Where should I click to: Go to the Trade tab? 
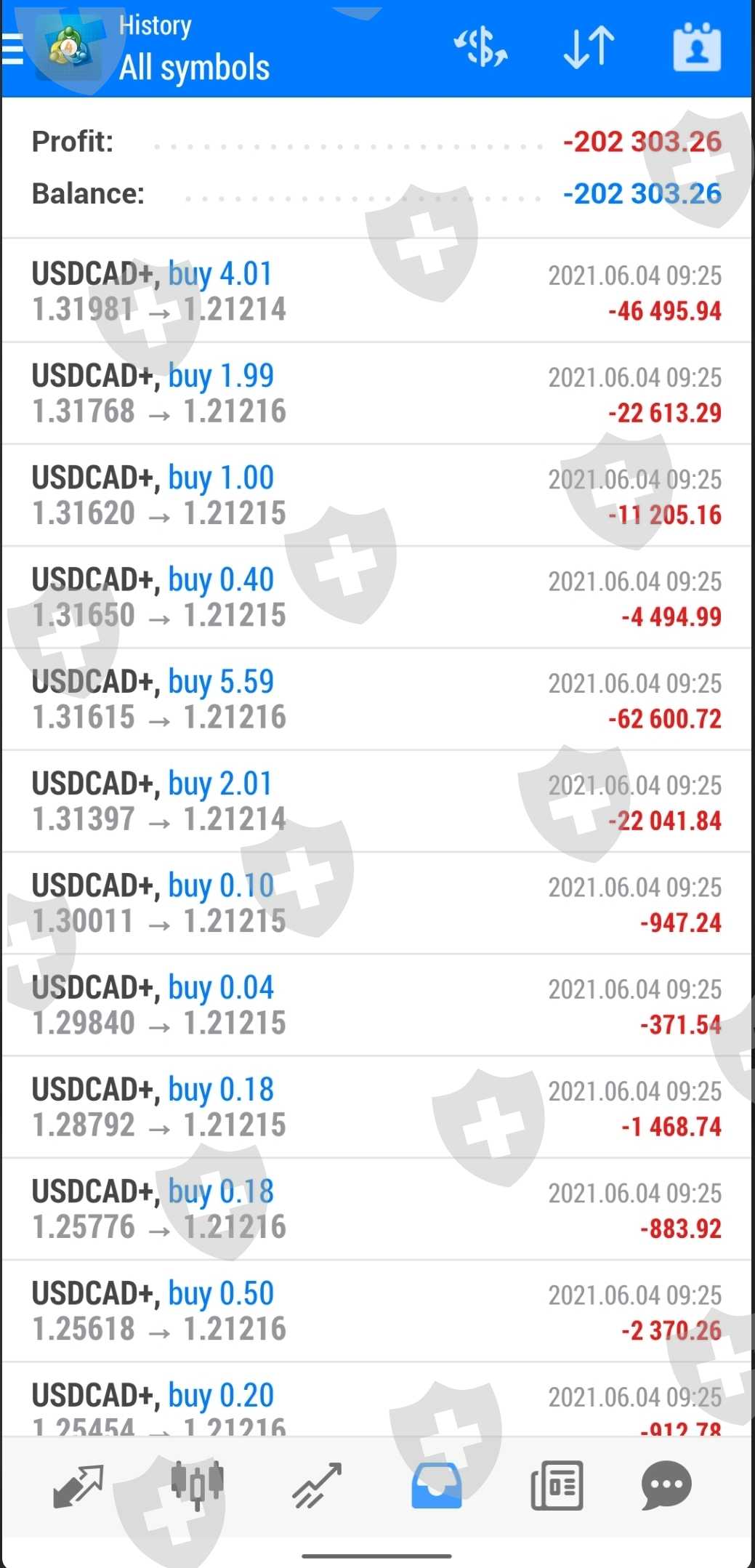tap(317, 1485)
